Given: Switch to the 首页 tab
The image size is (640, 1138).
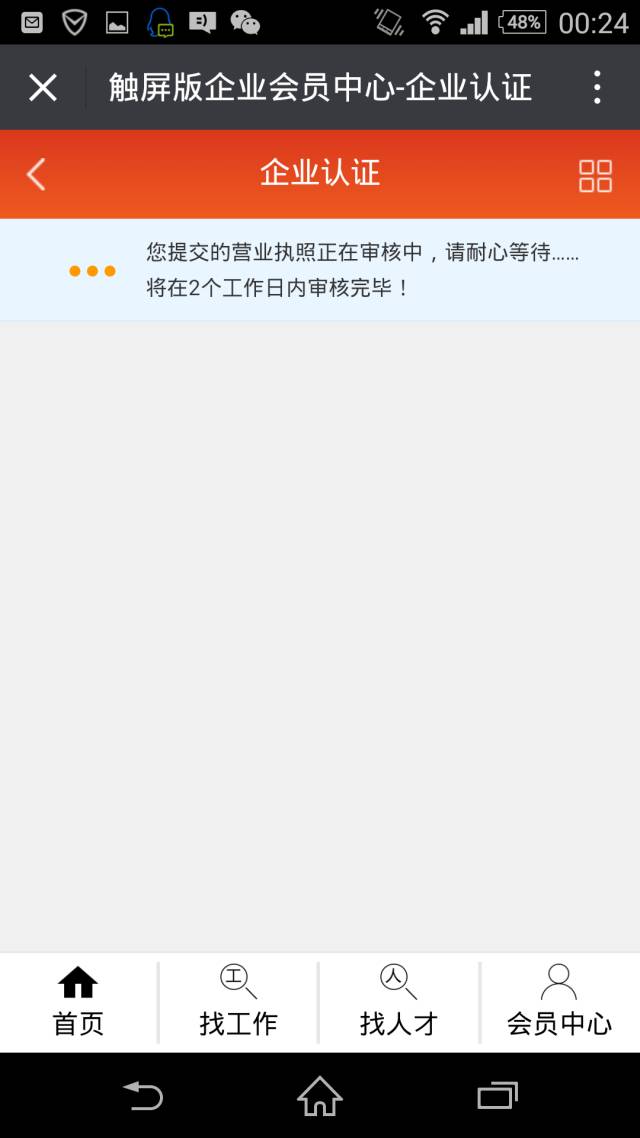Looking at the screenshot, I should (x=78, y=1002).
